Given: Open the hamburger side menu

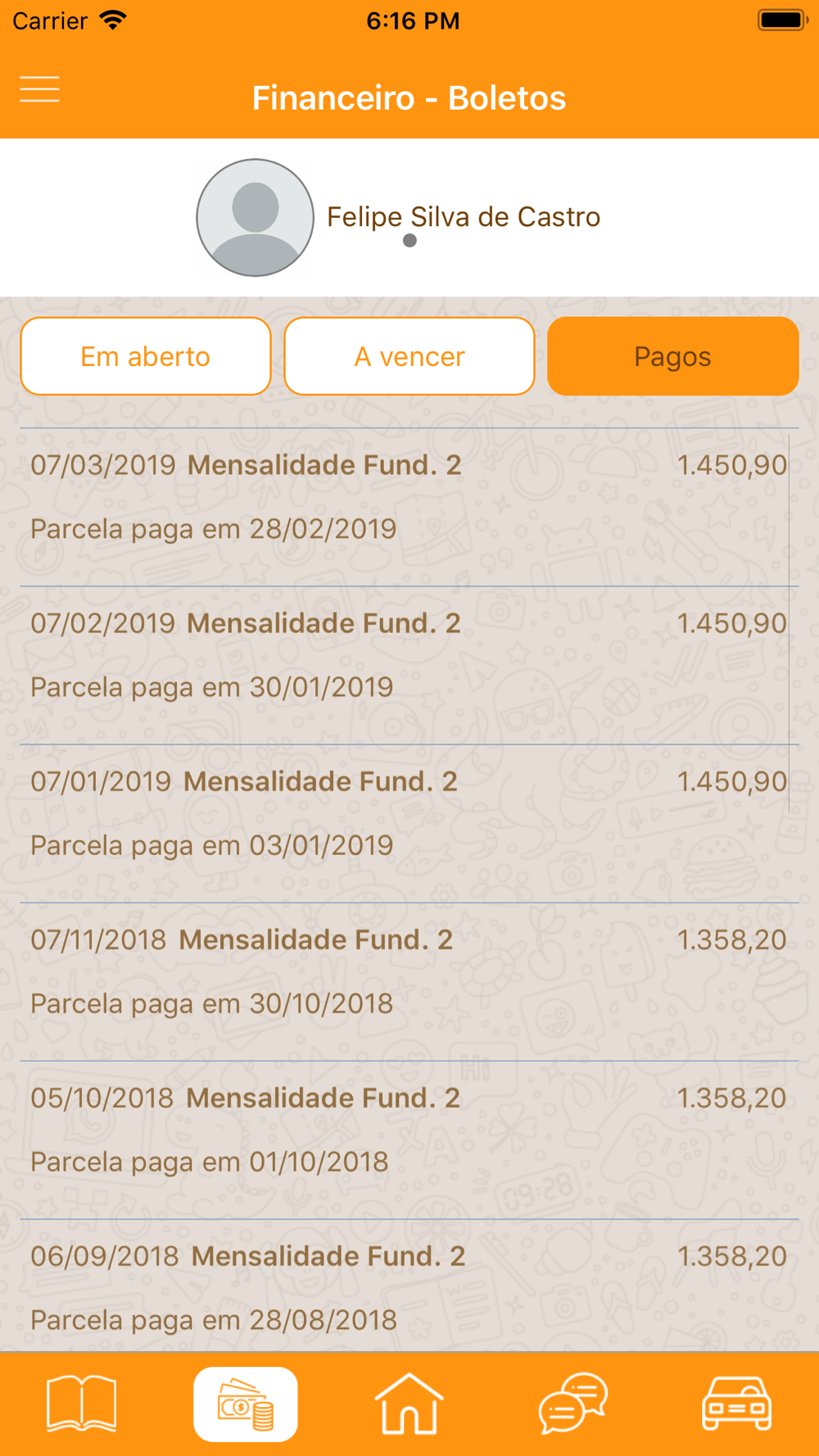Looking at the screenshot, I should (x=39, y=89).
